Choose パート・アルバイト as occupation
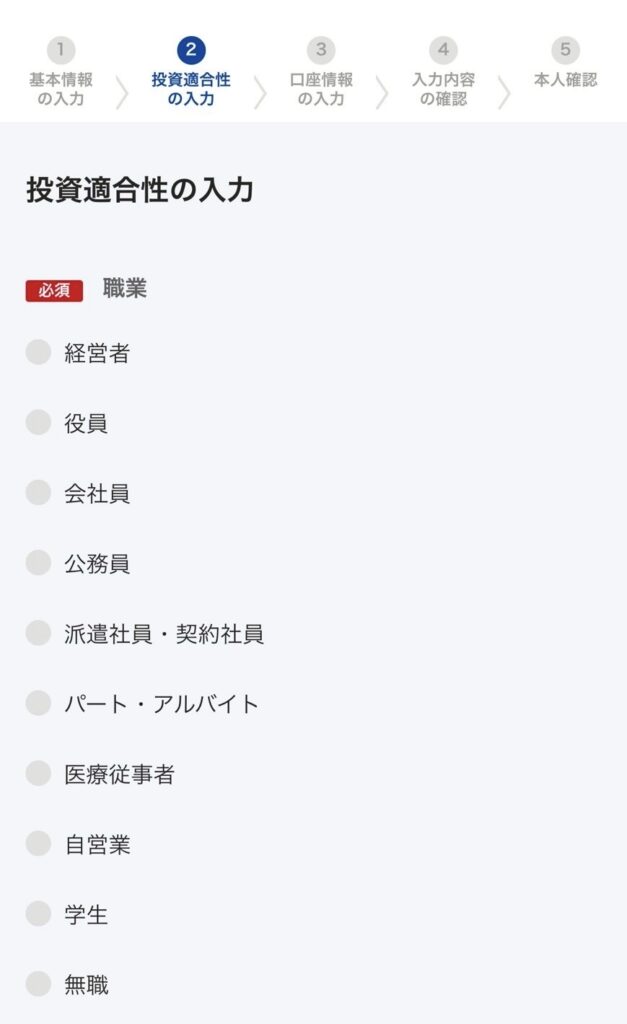 click(x=38, y=703)
